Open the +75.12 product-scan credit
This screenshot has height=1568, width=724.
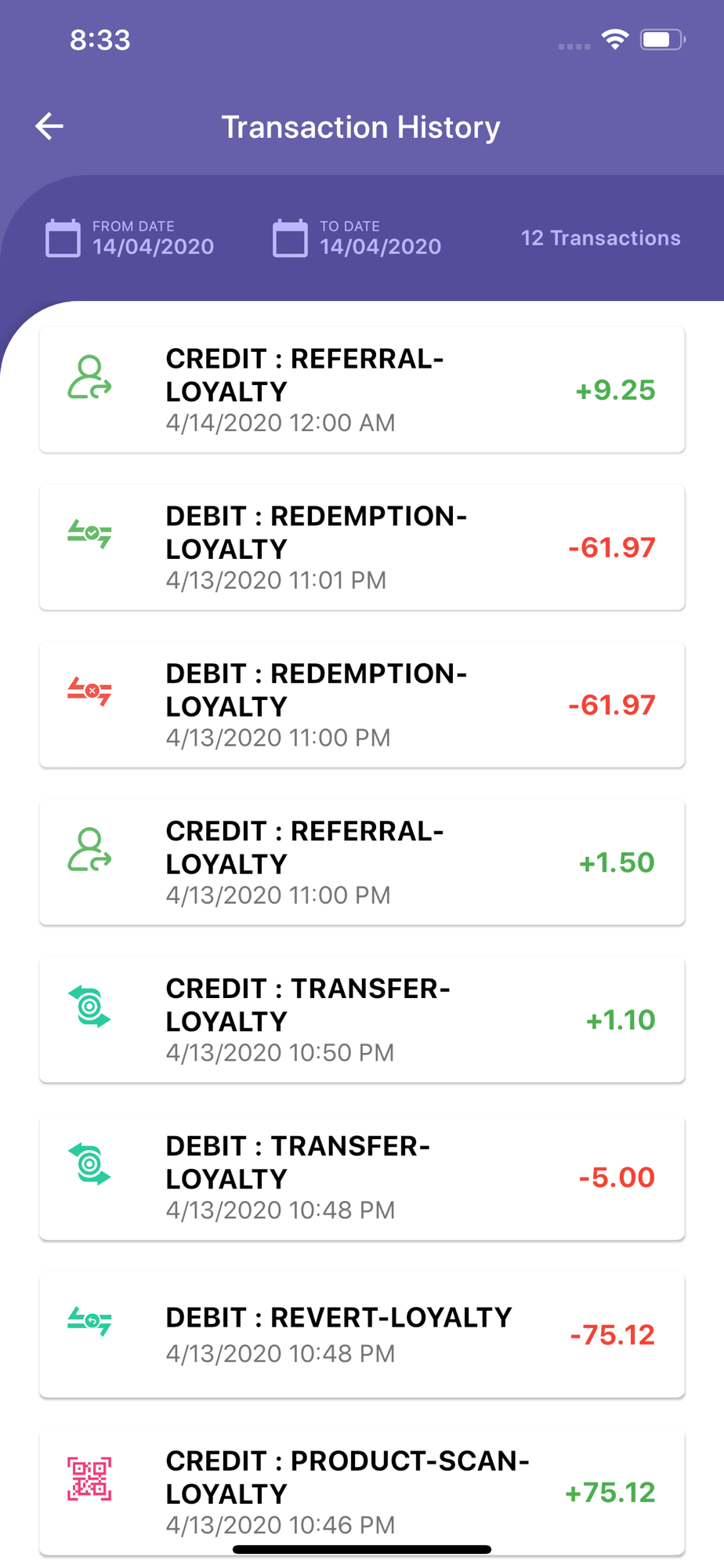tap(362, 1491)
